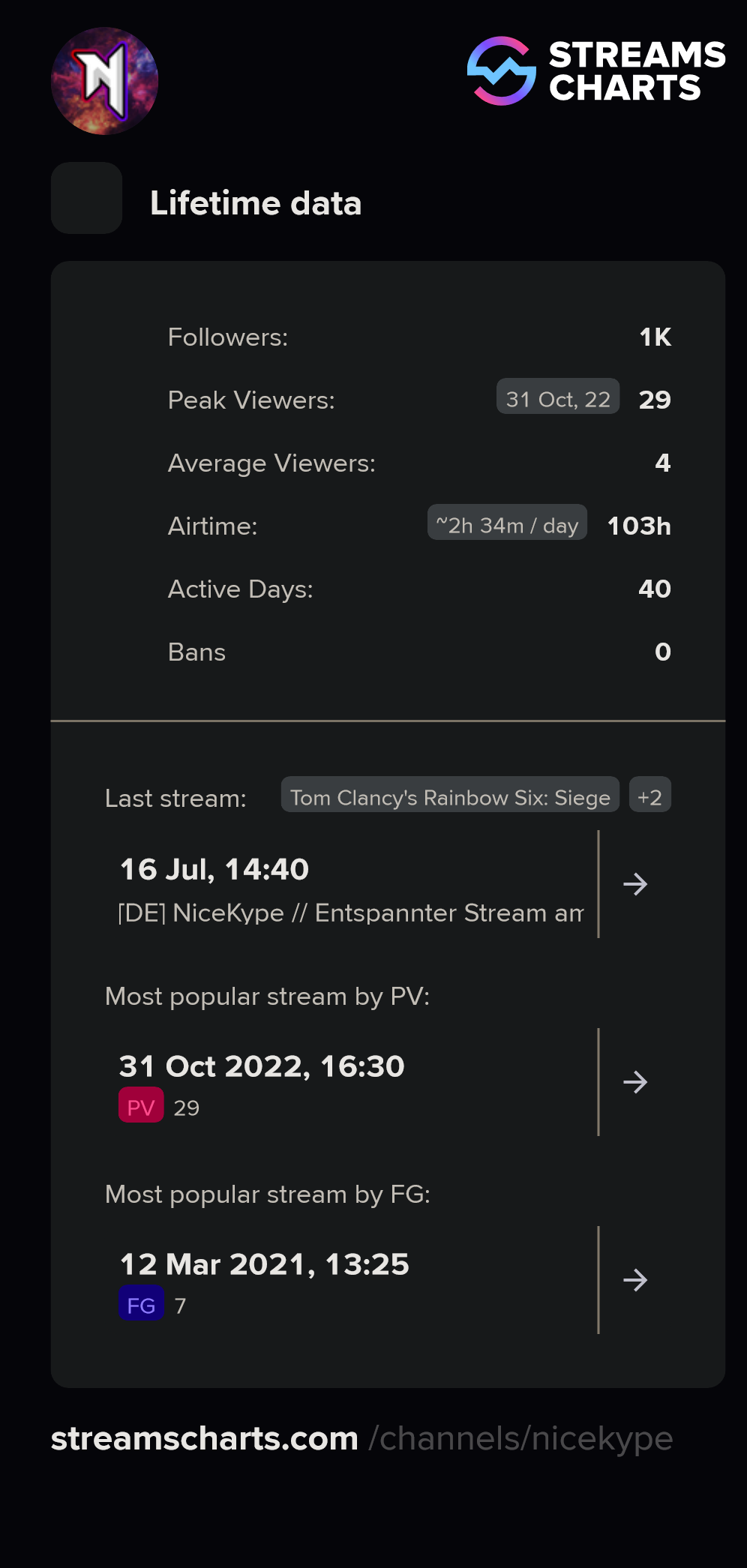
Task: Select the FG badge icon
Action: 140,1303
